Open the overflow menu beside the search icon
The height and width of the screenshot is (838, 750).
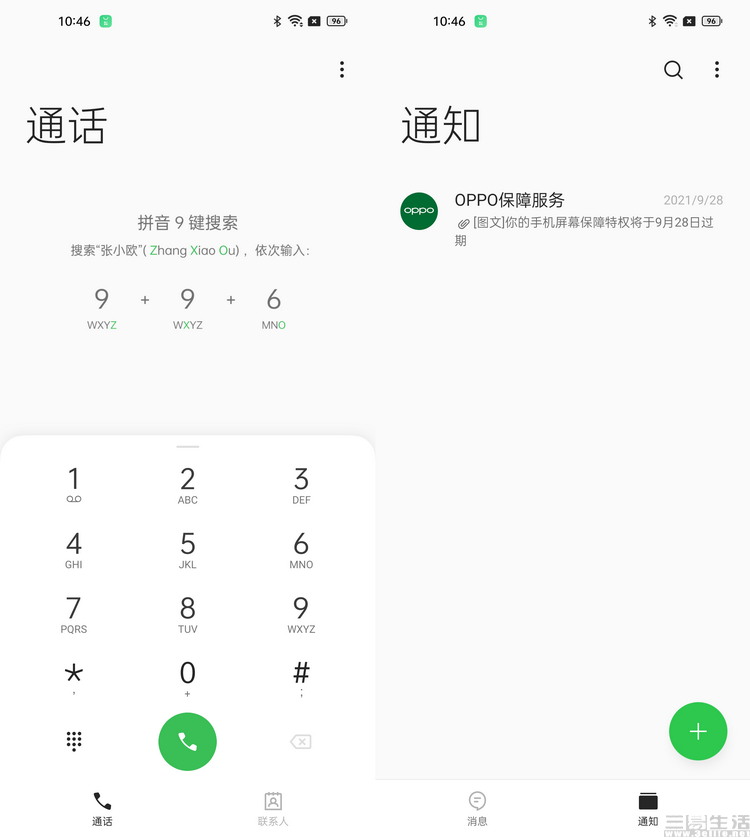tap(717, 69)
